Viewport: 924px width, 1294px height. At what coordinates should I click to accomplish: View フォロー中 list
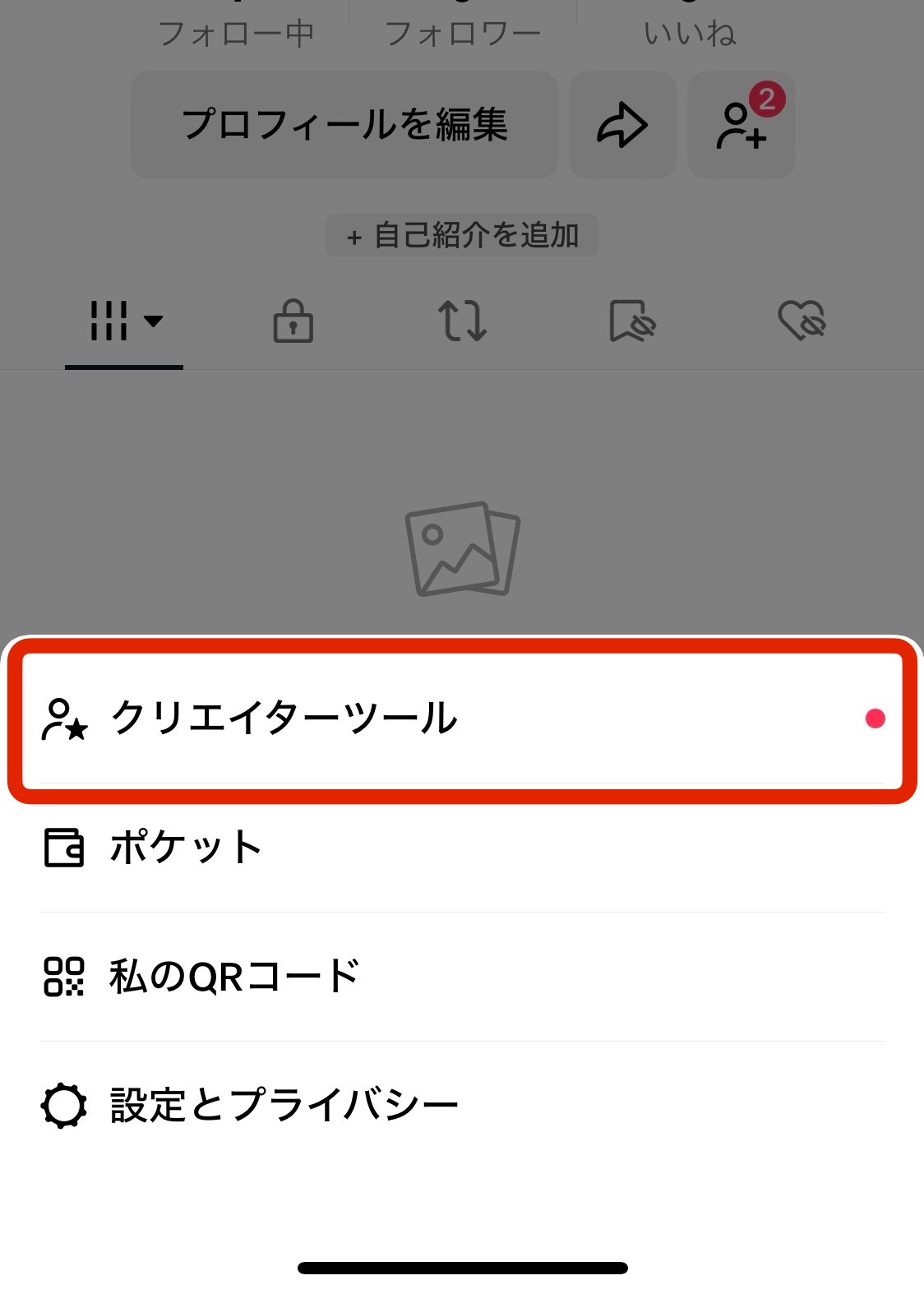[235, 33]
